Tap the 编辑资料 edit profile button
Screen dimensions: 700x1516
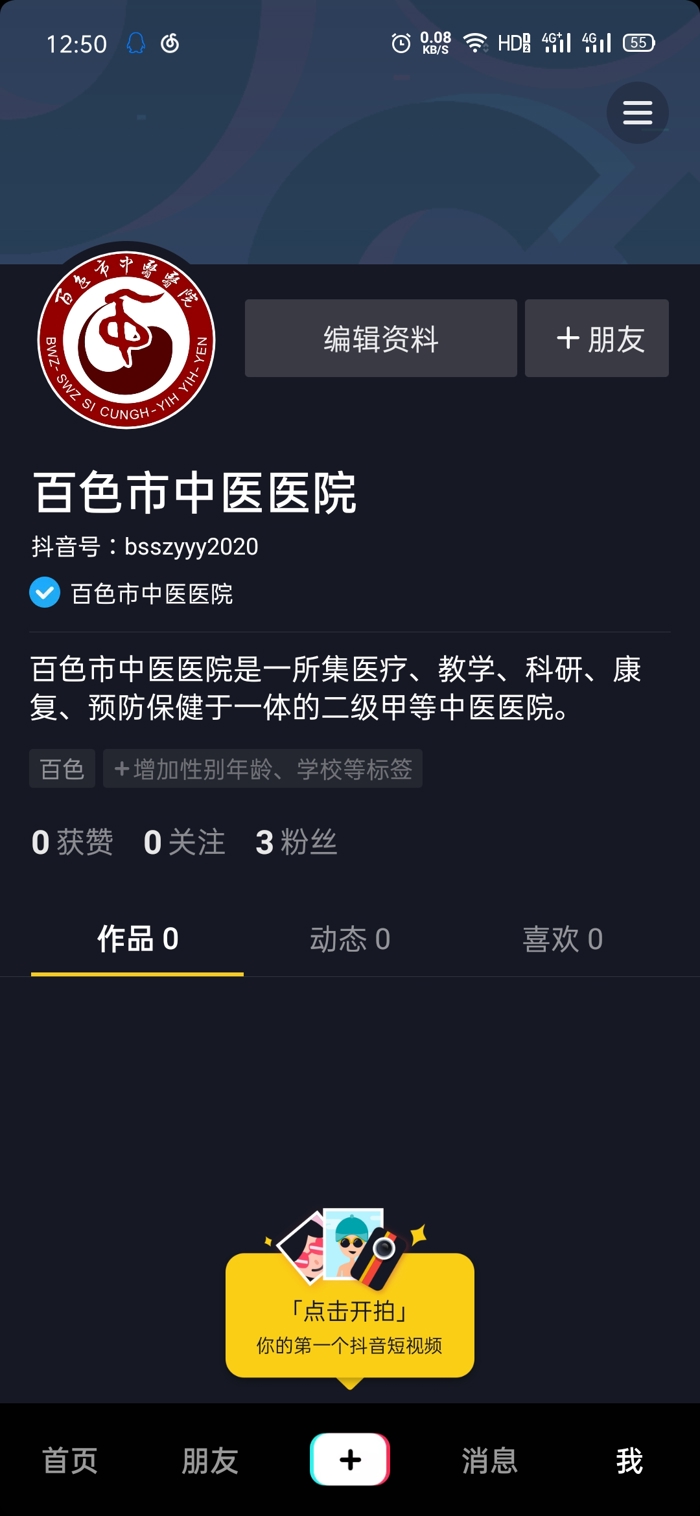[381, 339]
